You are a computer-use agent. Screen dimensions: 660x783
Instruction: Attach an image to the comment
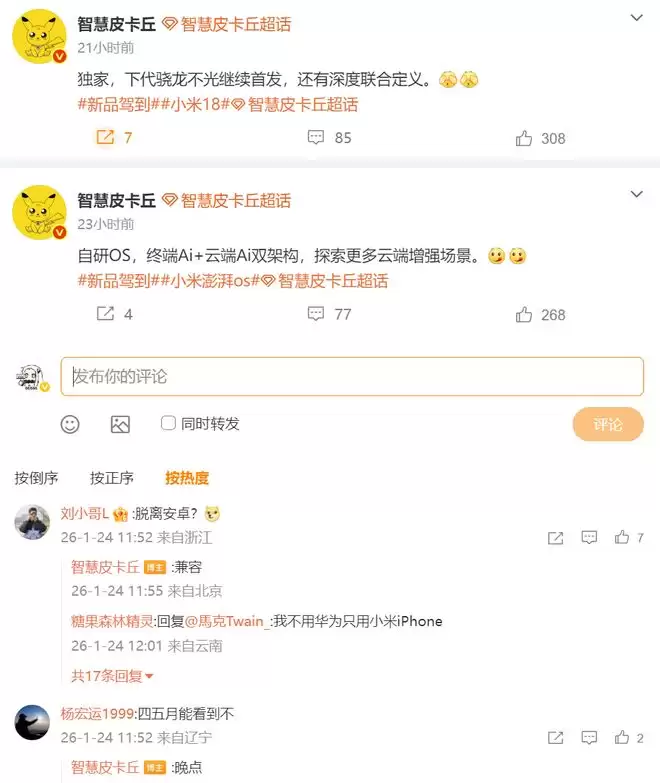pos(120,424)
